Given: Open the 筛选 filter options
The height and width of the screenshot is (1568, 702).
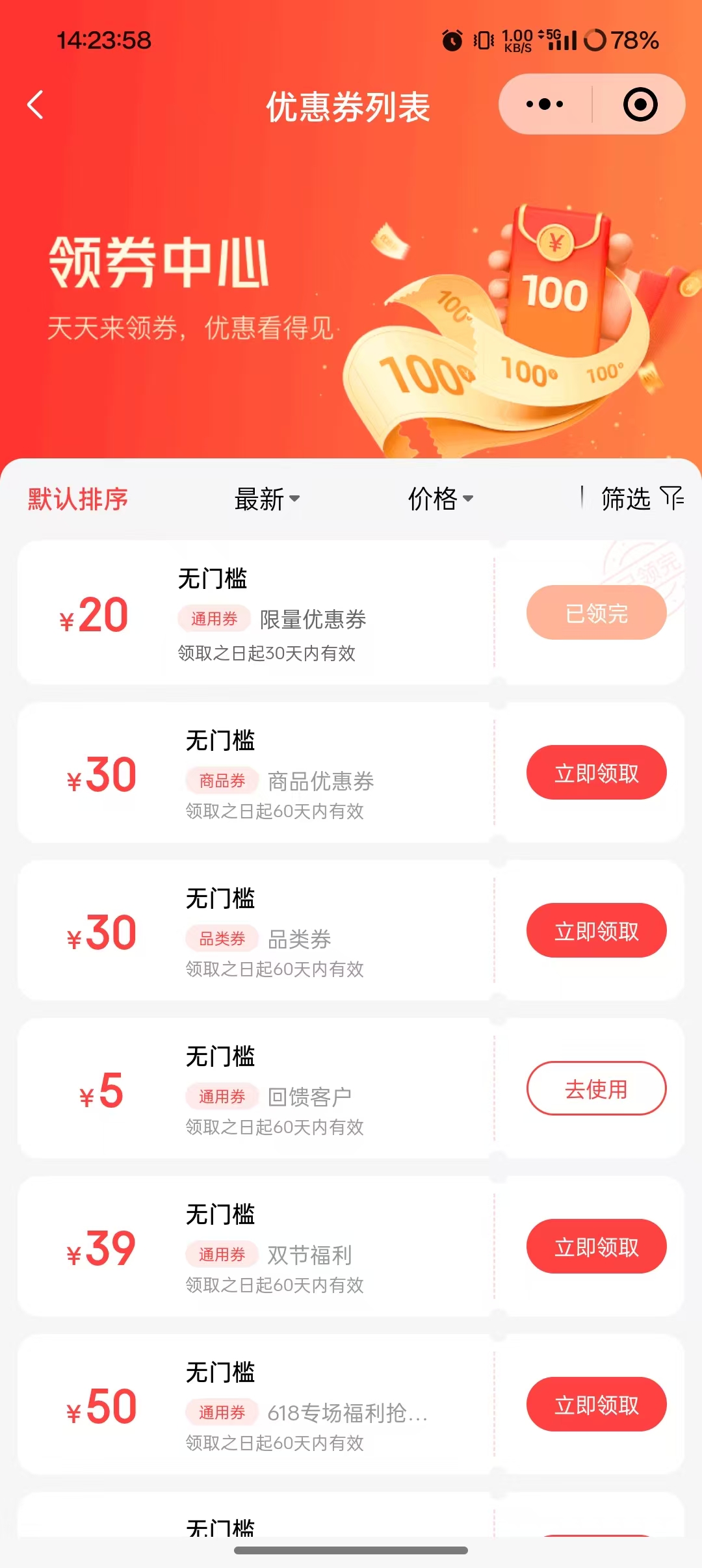Looking at the screenshot, I should pos(641,499).
